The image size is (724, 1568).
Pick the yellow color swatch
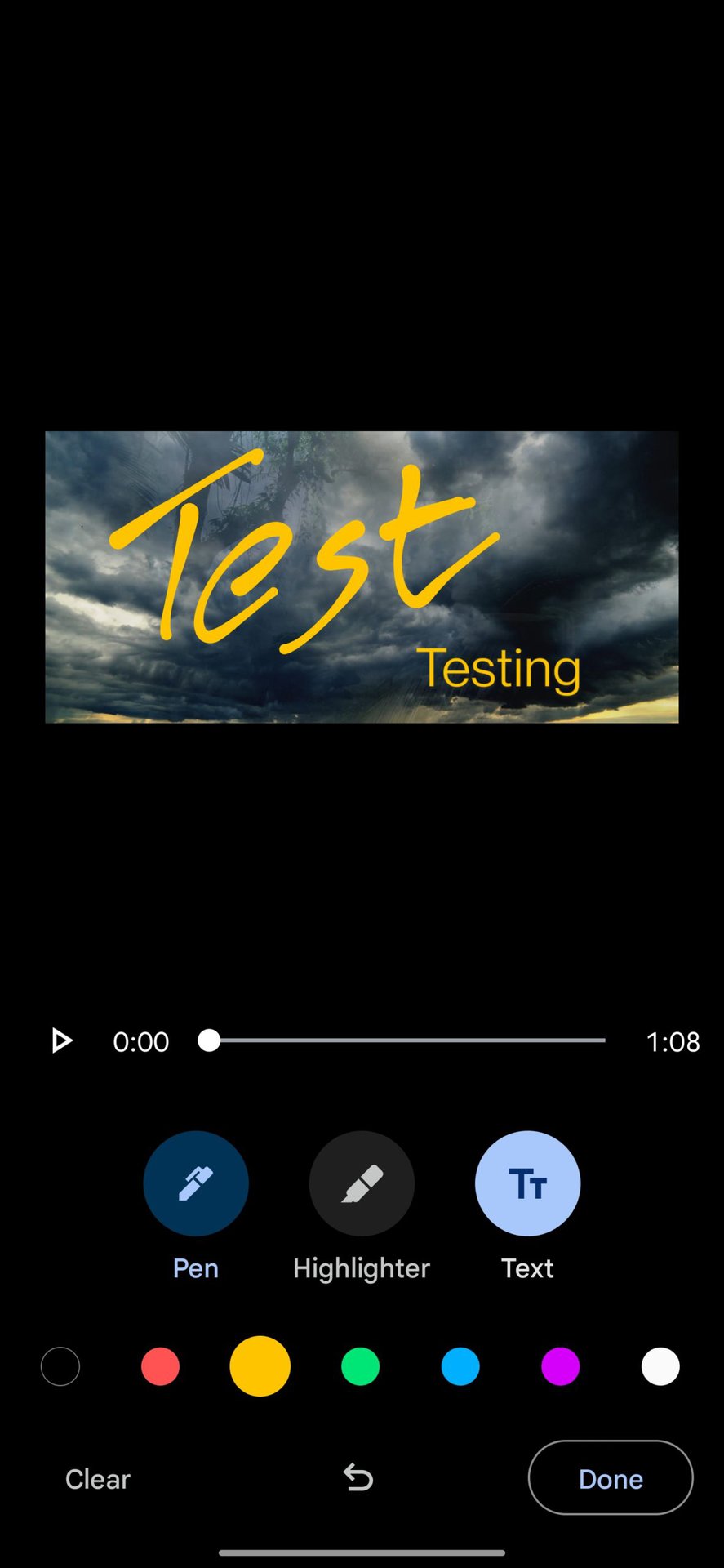tap(260, 1366)
